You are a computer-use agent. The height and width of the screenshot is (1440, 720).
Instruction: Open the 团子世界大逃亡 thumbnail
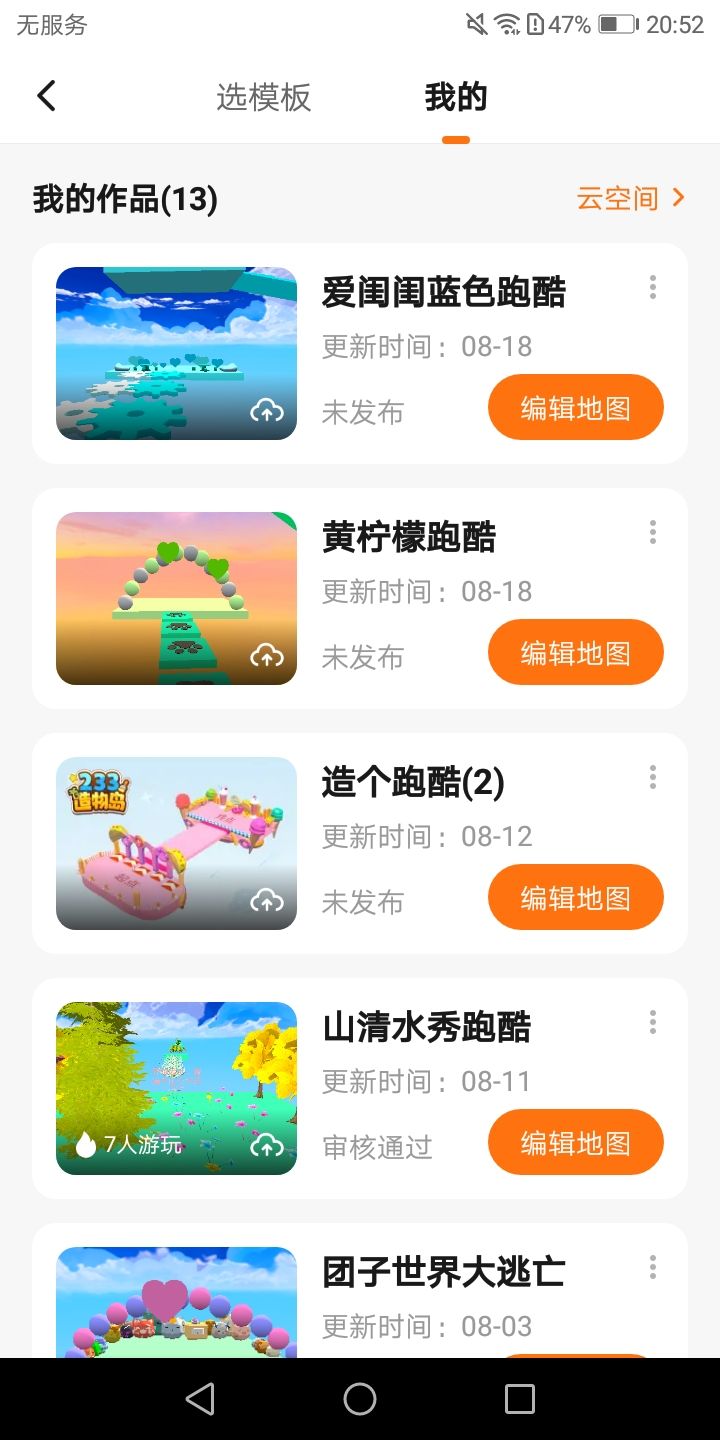point(176,1302)
